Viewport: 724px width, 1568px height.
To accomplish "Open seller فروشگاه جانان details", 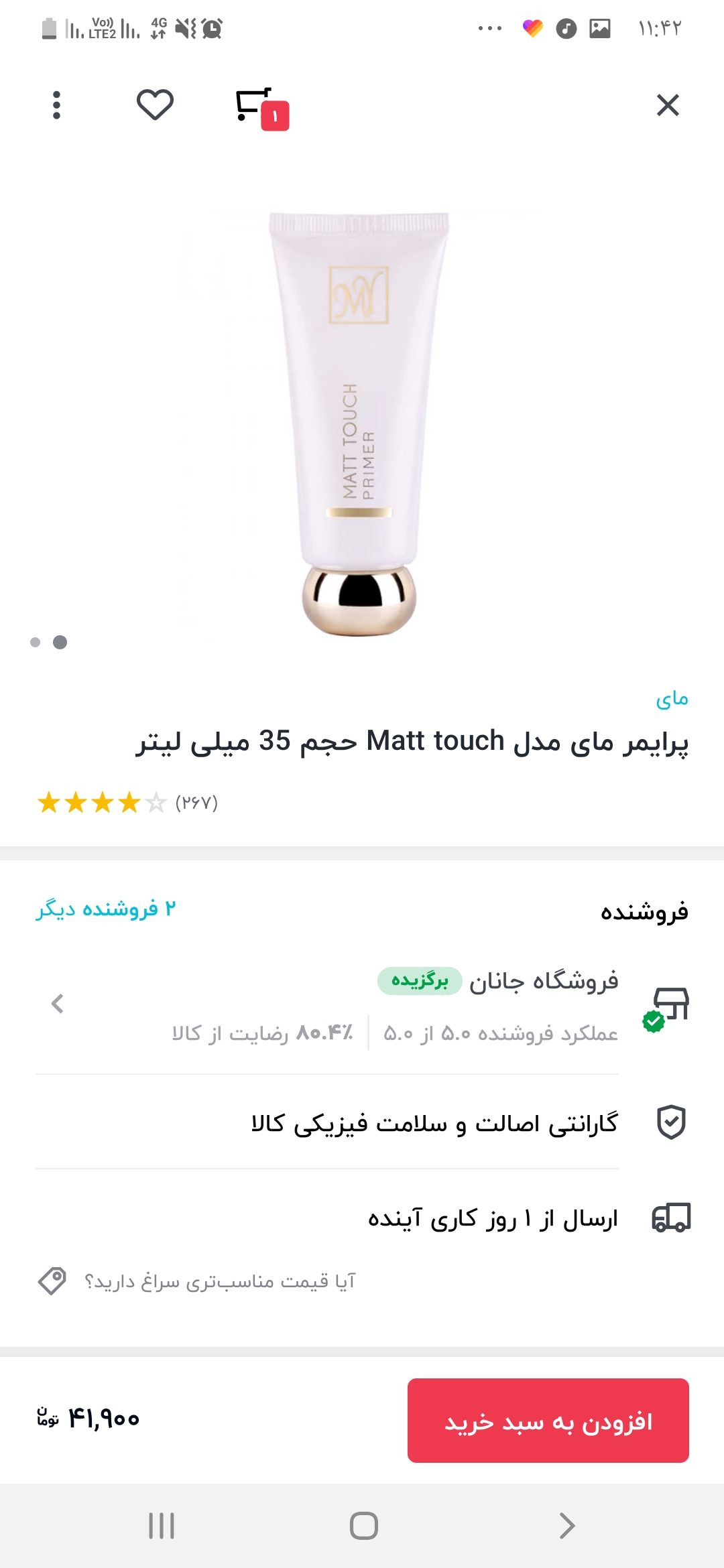I will 362,1004.
